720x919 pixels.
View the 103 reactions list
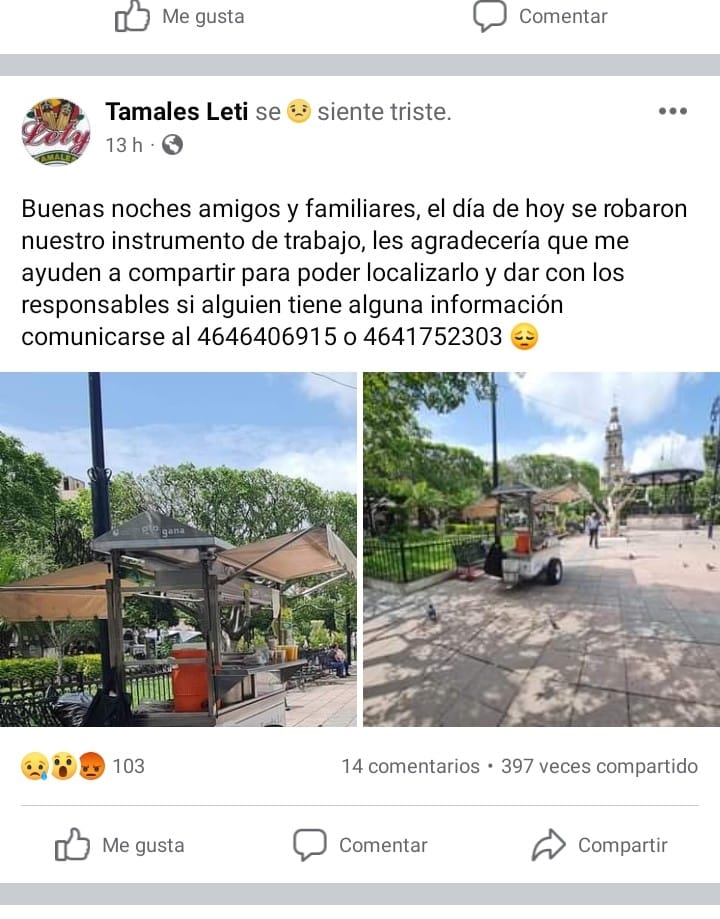pyautogui.click(x=82, y=767)
